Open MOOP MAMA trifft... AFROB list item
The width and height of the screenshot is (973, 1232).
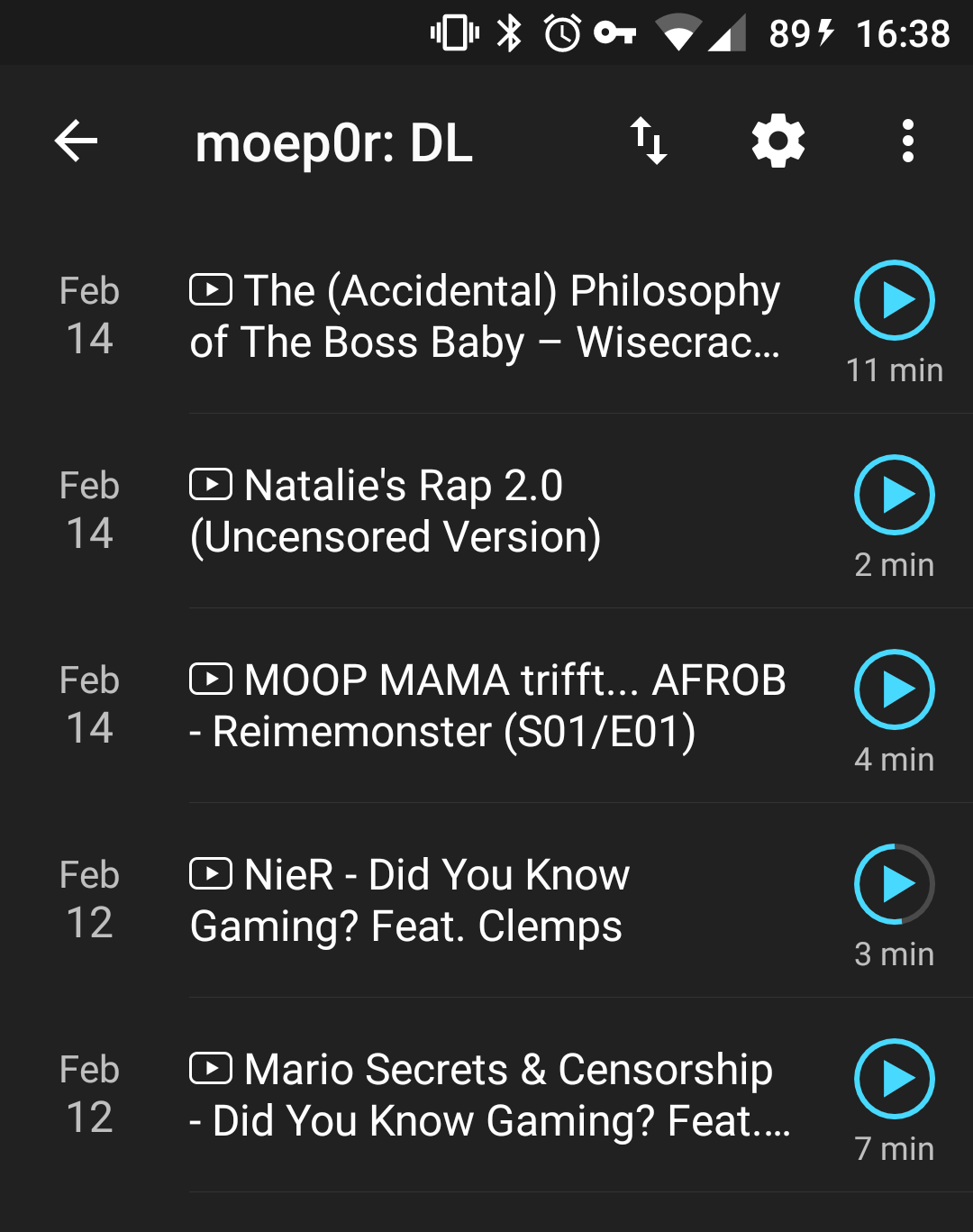tap(486, 707)
